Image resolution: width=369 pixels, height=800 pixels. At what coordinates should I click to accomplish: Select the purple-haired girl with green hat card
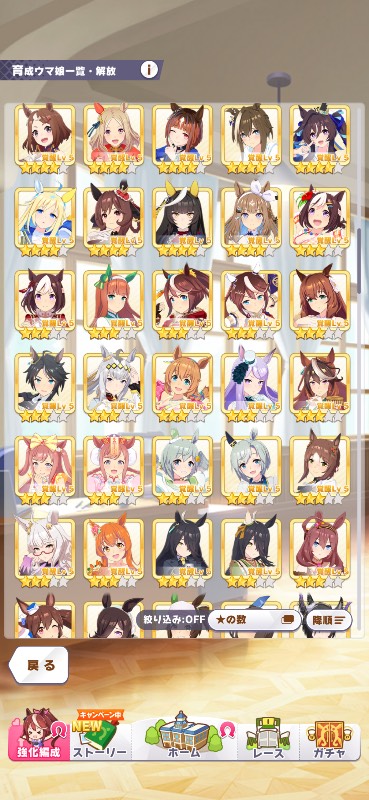click(251, 387)
